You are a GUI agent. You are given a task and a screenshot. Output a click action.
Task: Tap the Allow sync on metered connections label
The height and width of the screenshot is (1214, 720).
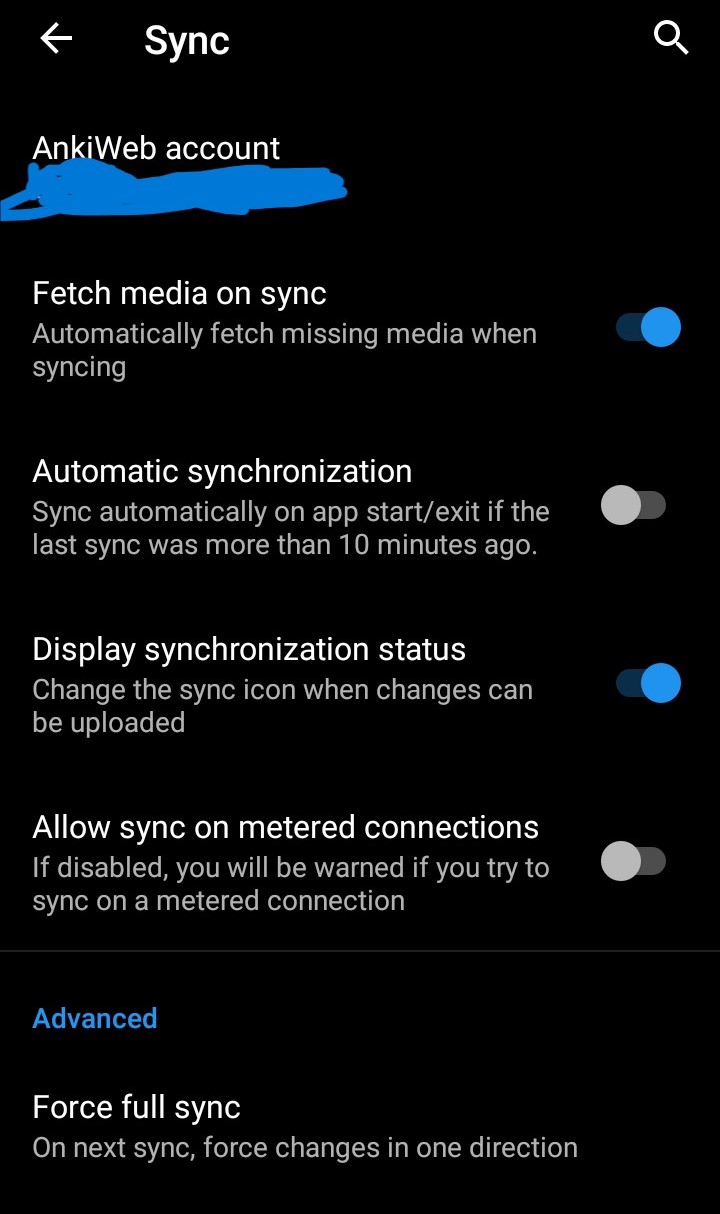pos(285,827)
